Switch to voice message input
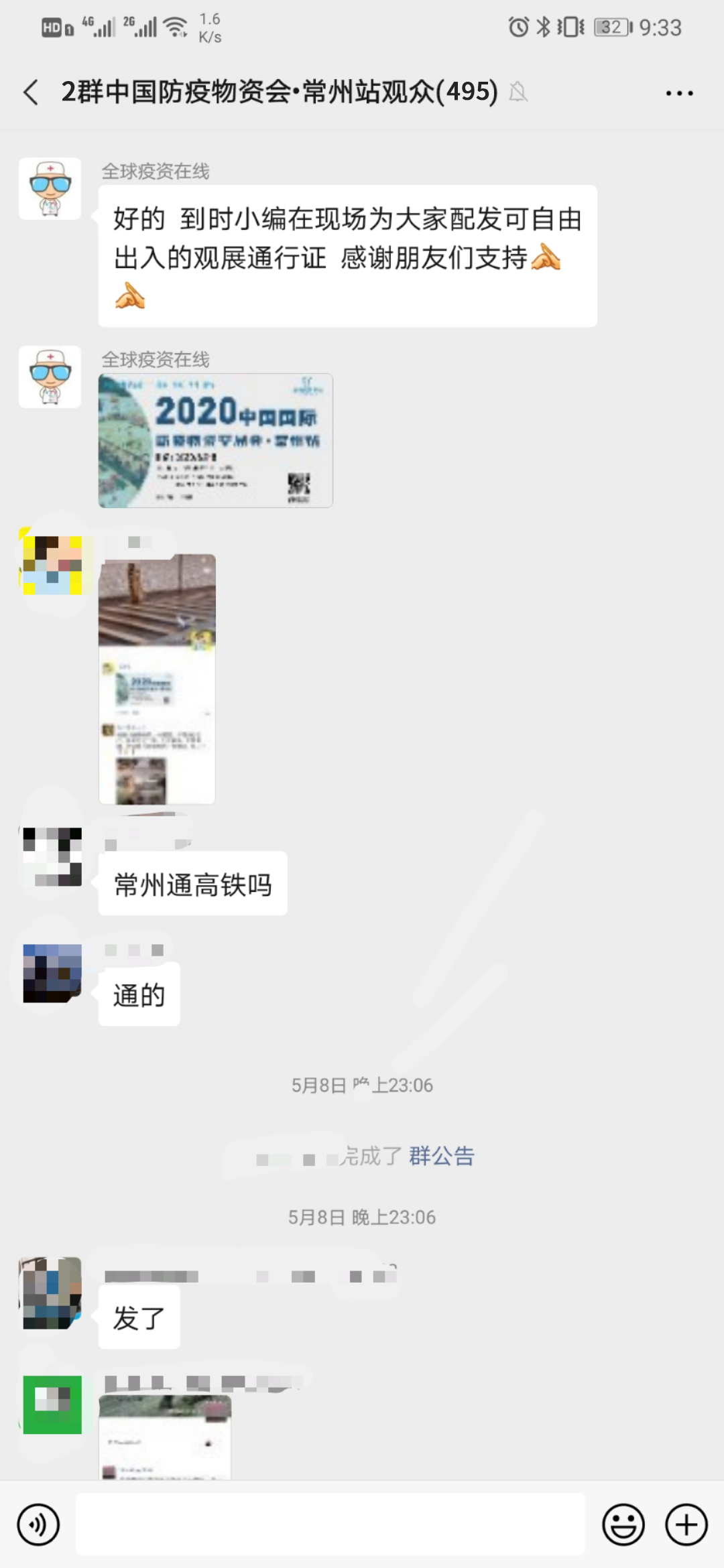Image resolution: width=724 pixels, height=1568 pixels. coord(38,1525)
